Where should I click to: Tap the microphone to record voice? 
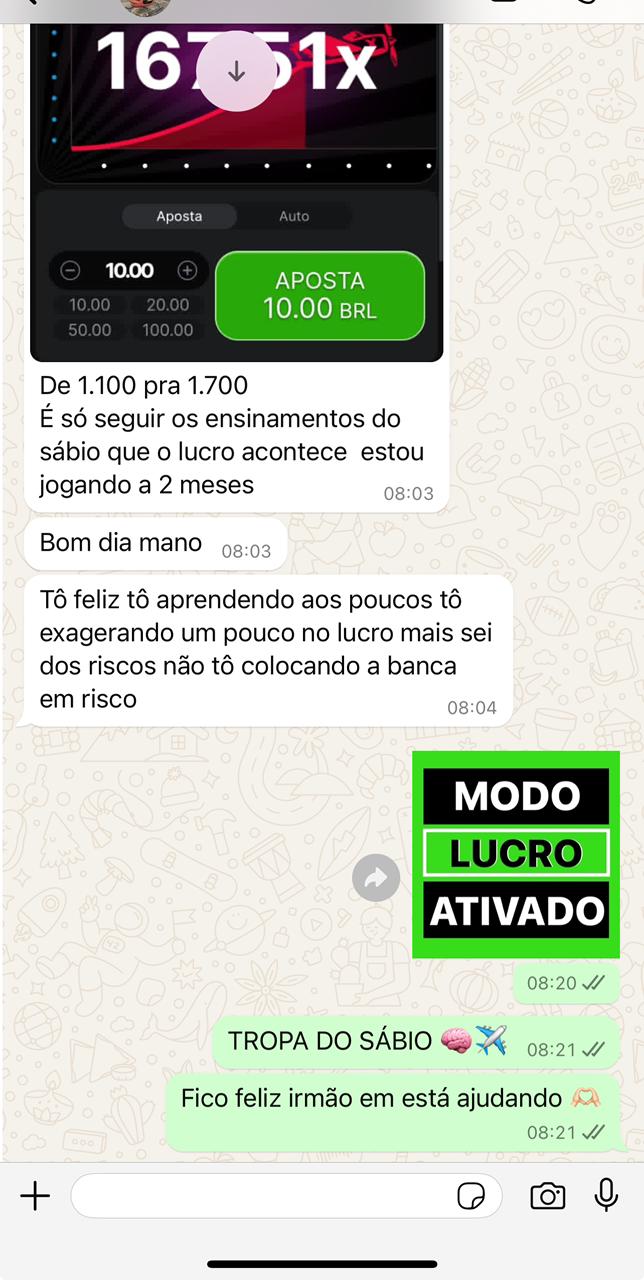coord(606,1194)
